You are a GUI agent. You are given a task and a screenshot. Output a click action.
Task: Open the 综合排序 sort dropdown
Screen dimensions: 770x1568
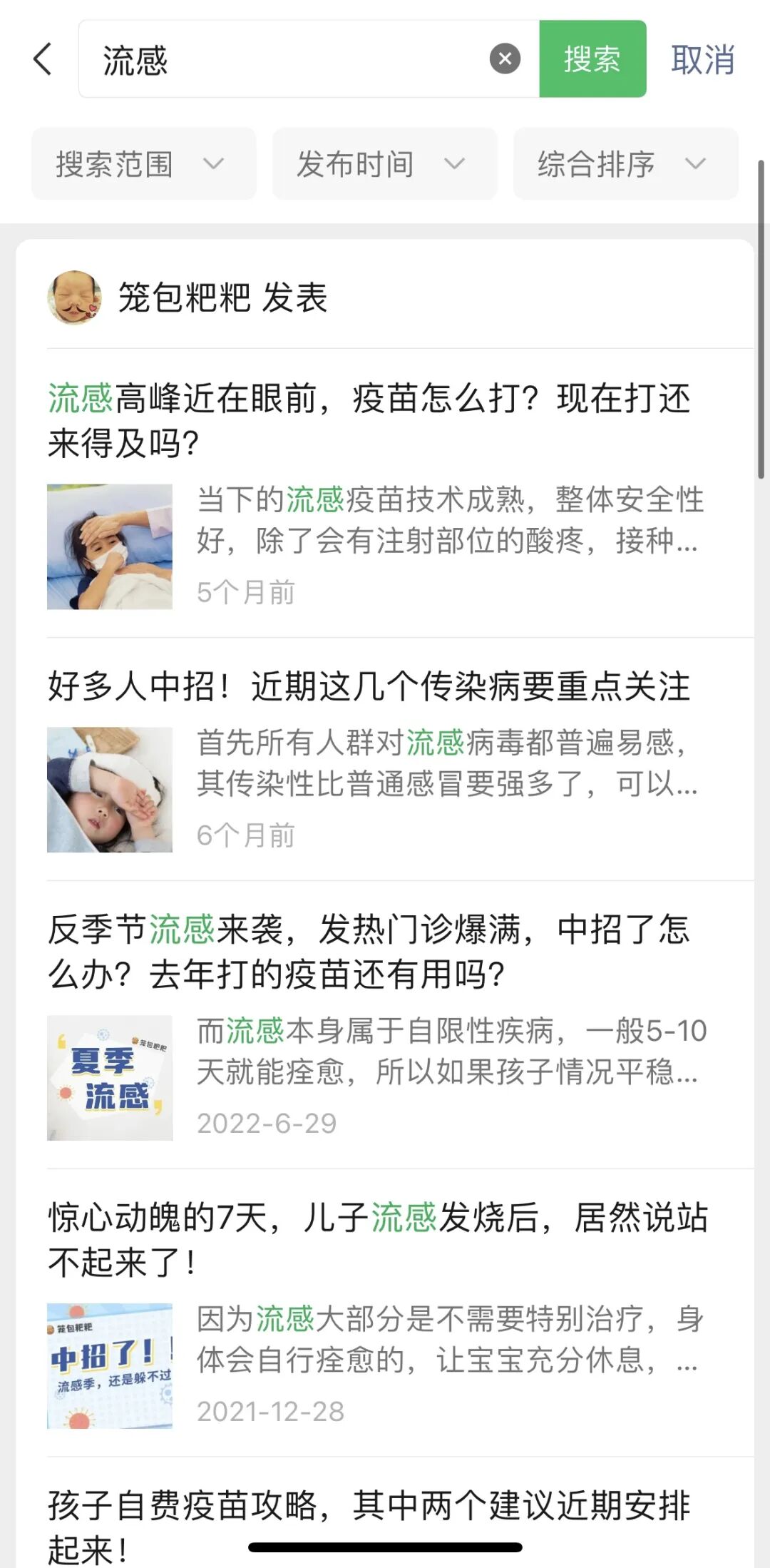[625, 164]
